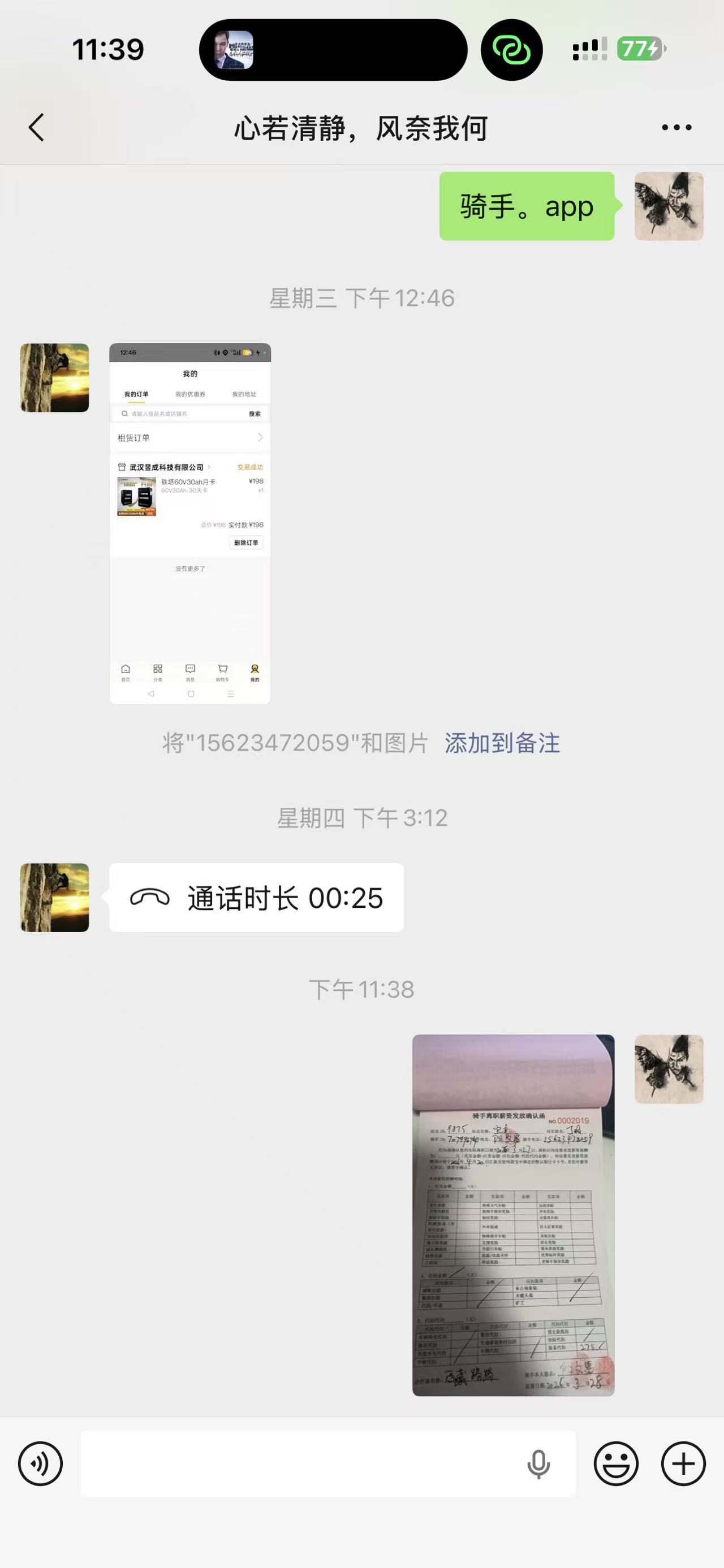Go back to the chat list
The height and width of the screenshot is (1568, 724).
[x=37, y=127]
